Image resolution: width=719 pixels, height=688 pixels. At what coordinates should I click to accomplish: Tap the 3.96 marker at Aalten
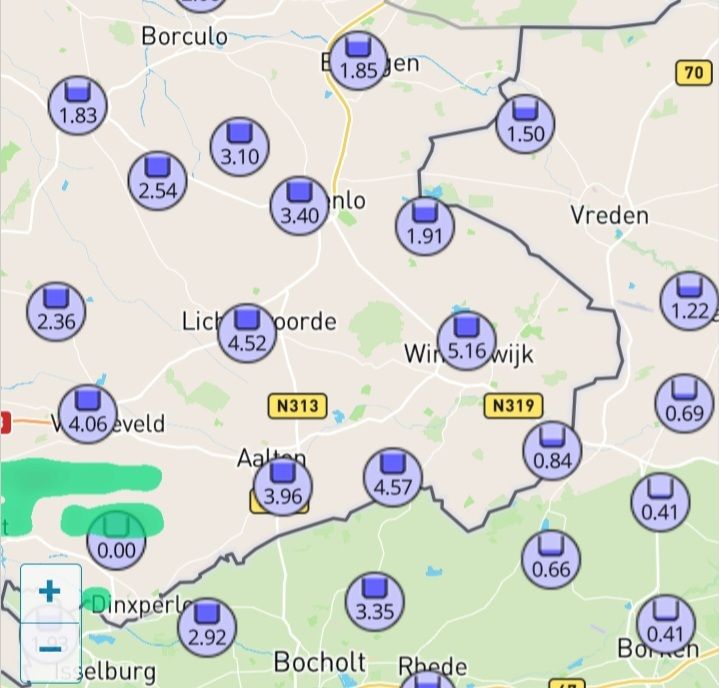point(283,486)
